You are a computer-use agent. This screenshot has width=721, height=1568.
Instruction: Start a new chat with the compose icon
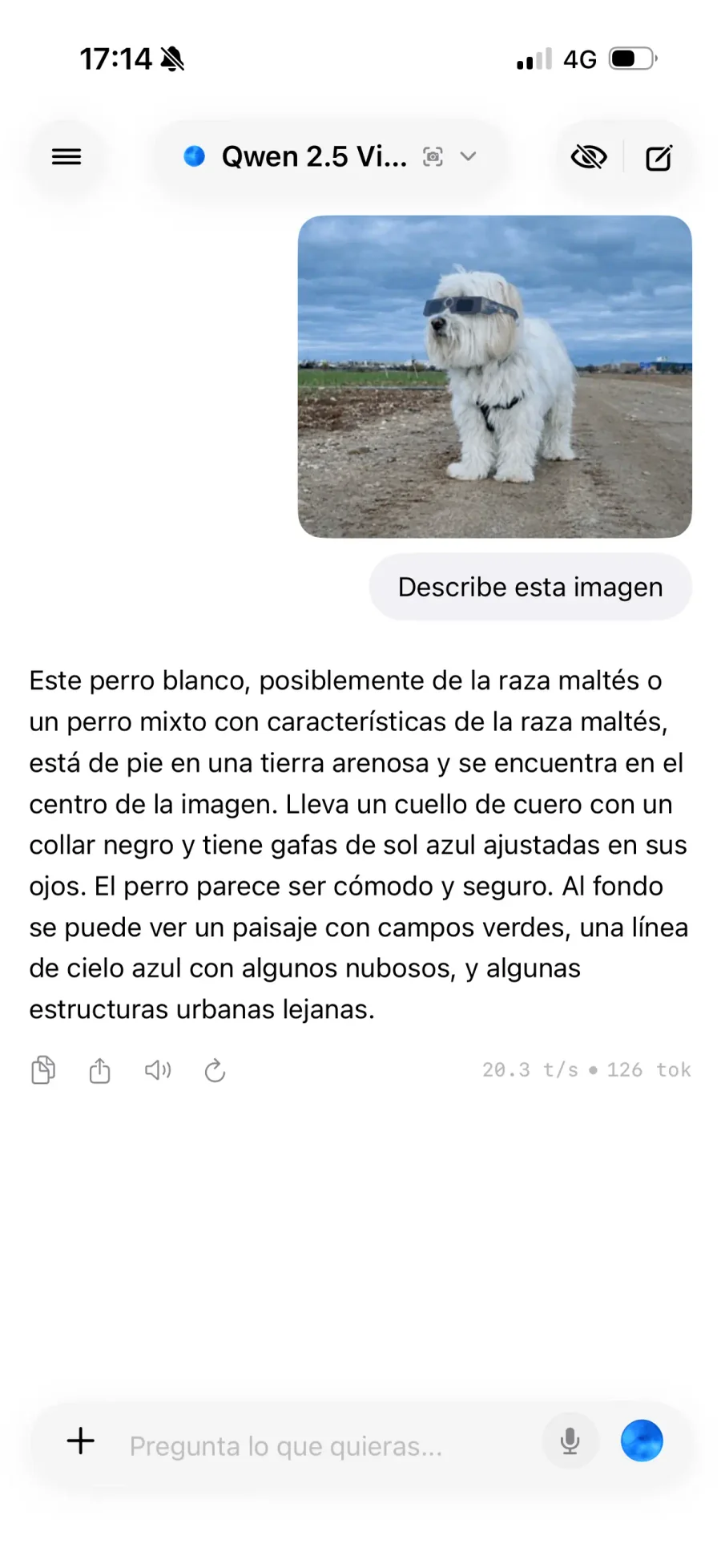click(659, 157)
